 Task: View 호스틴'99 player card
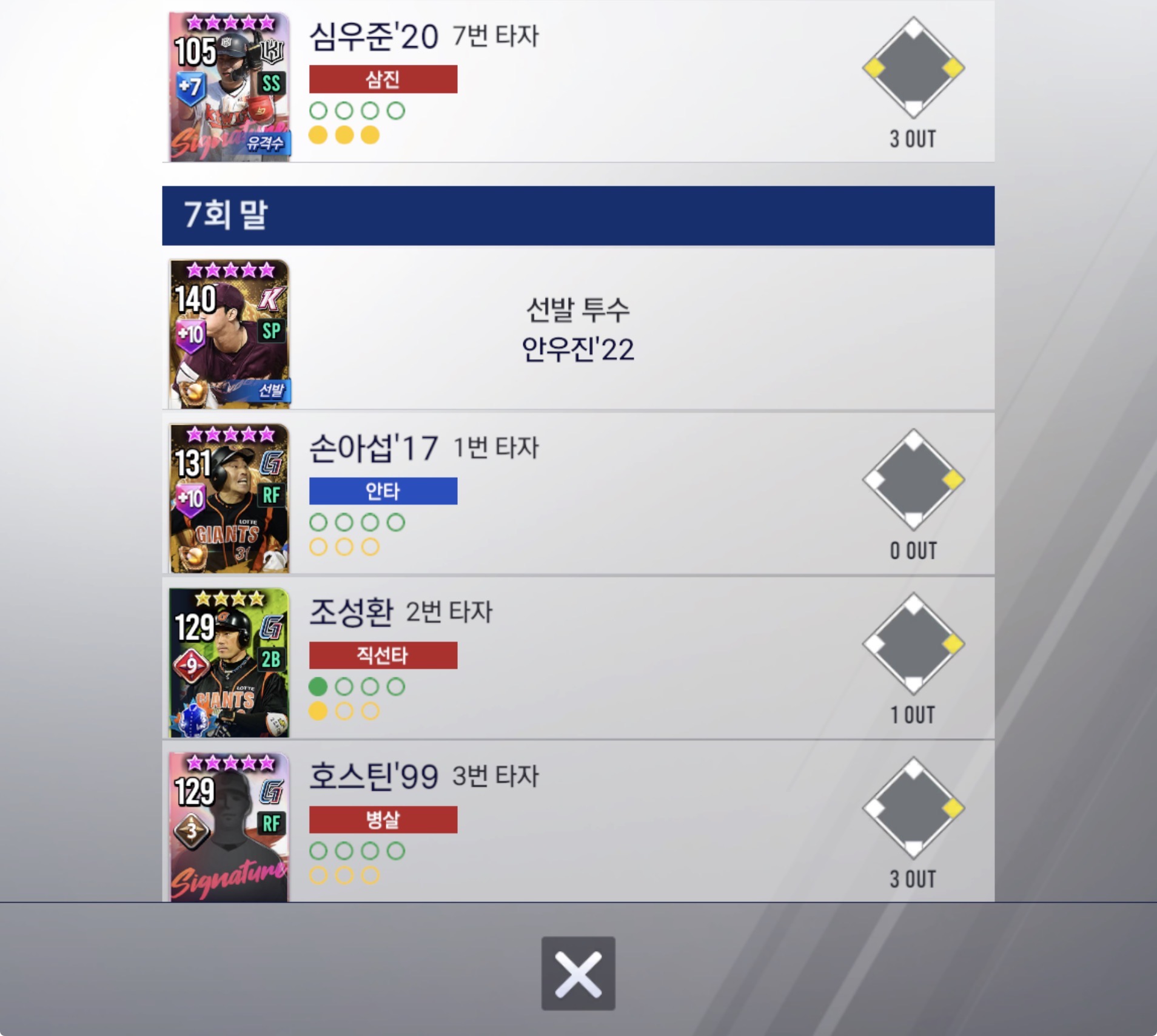point(229,827)
